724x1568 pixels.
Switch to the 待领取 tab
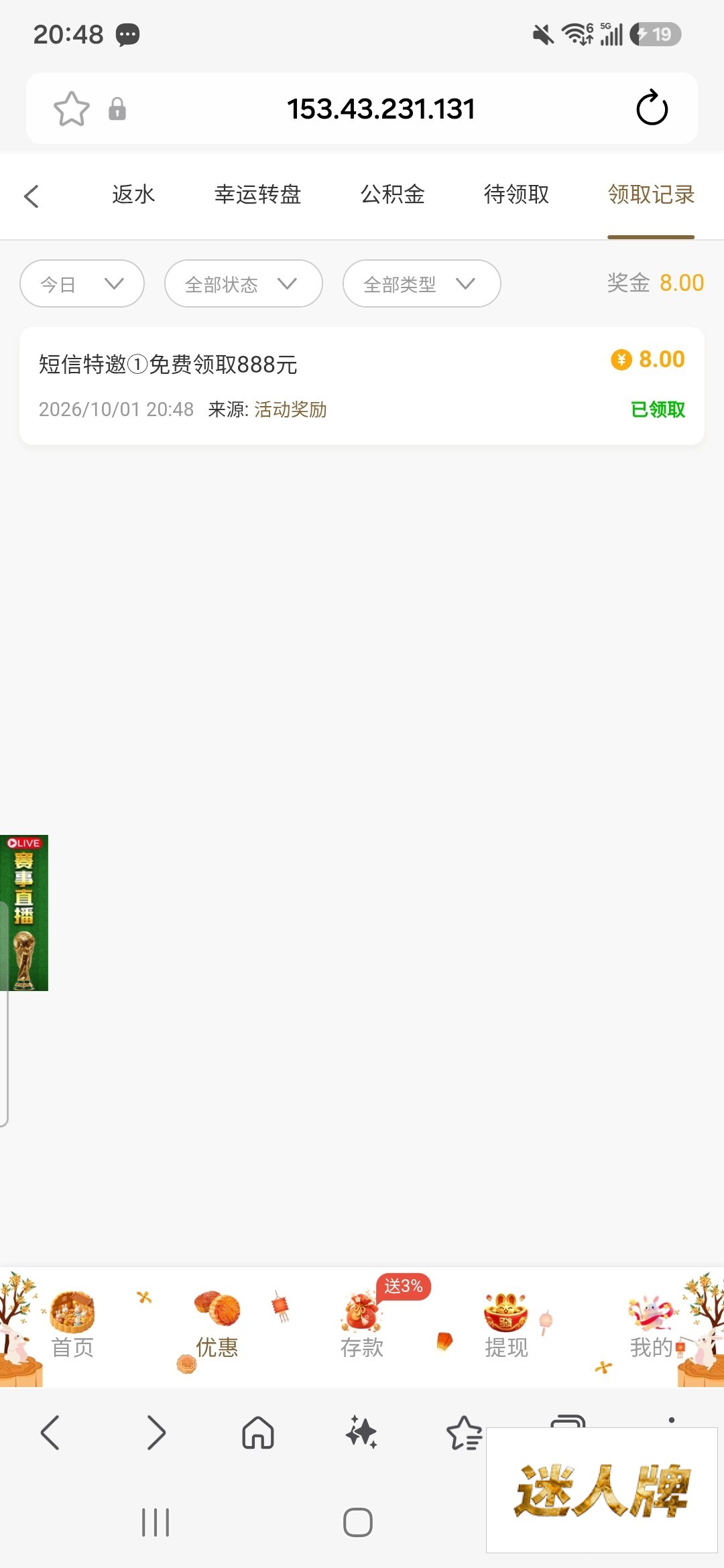(x=516, y=195)
